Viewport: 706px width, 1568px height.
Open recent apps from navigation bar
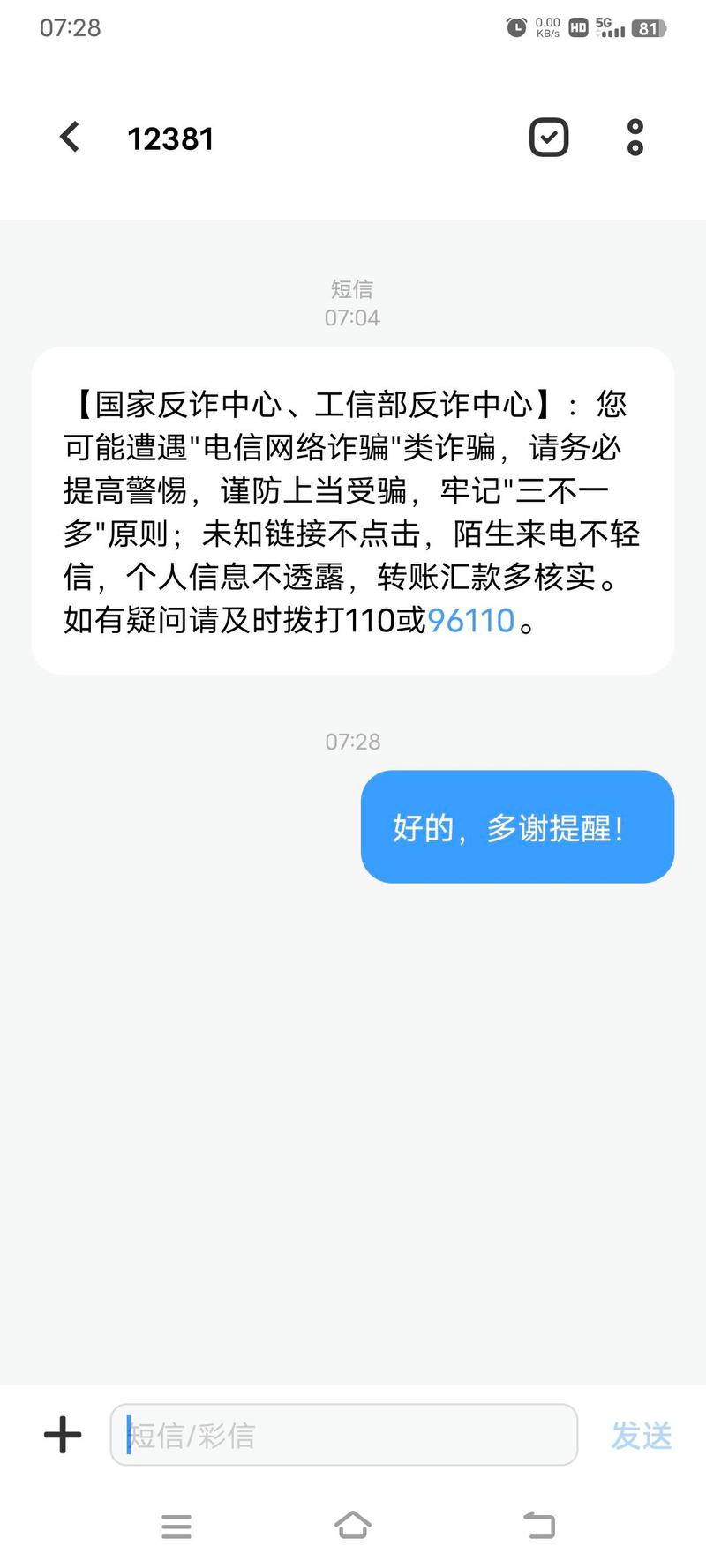tap(176, 1527)
